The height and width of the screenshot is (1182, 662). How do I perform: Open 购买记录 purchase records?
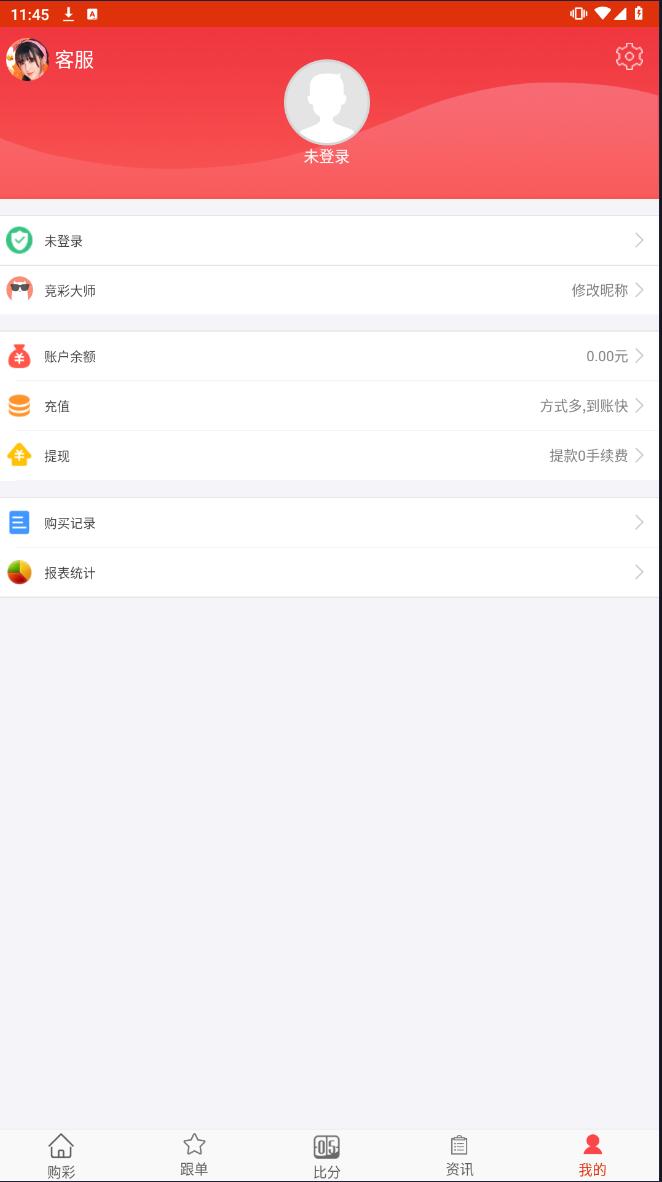tap(329, 522)
